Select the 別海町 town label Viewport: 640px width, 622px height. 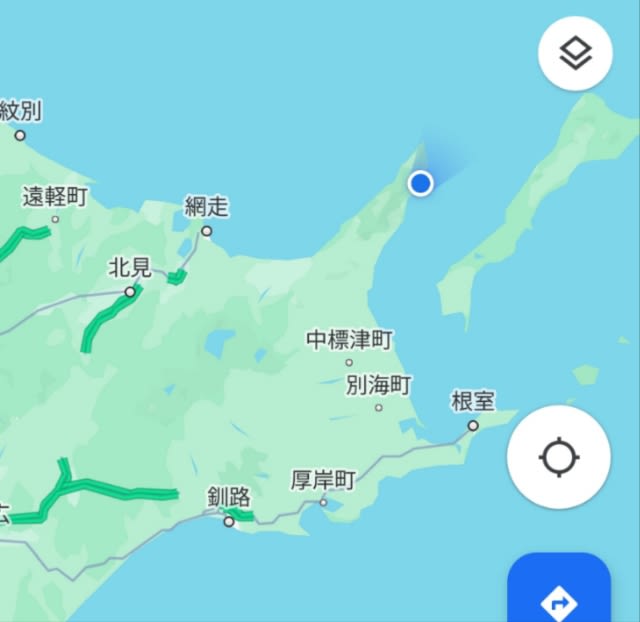pyautogui.click(x=379, y=385)
